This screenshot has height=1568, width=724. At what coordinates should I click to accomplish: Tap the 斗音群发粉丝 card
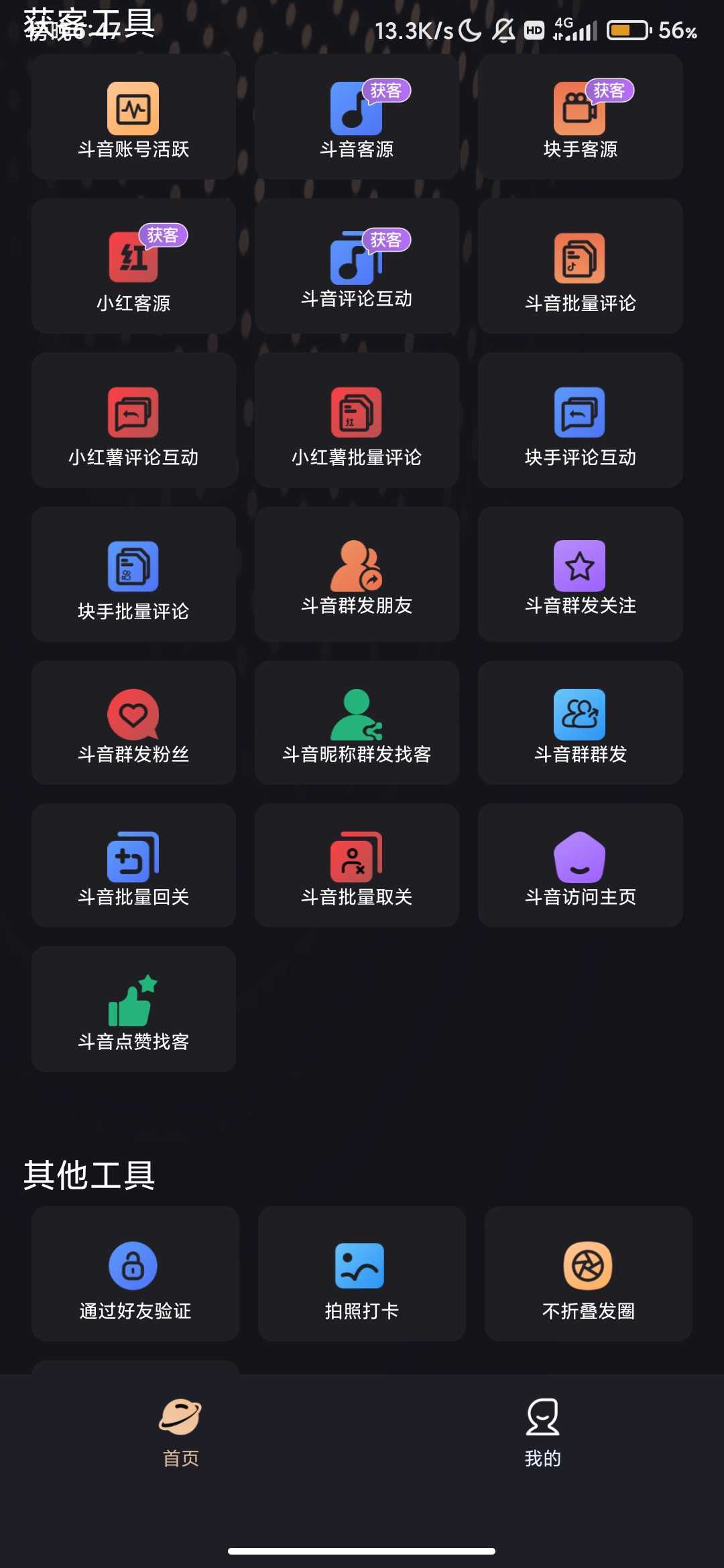pos(133,724)
